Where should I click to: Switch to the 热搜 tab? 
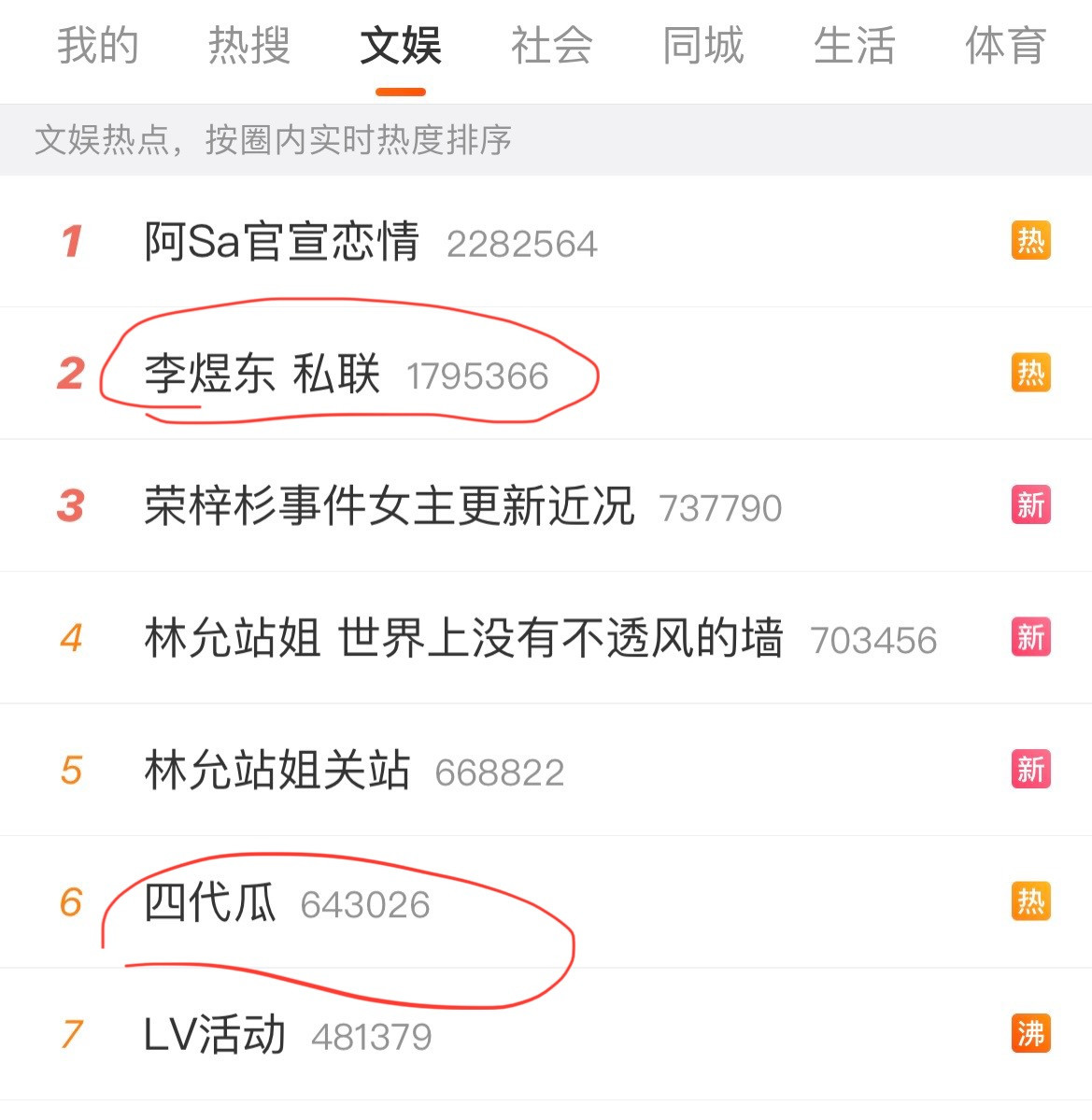(248, 46)
